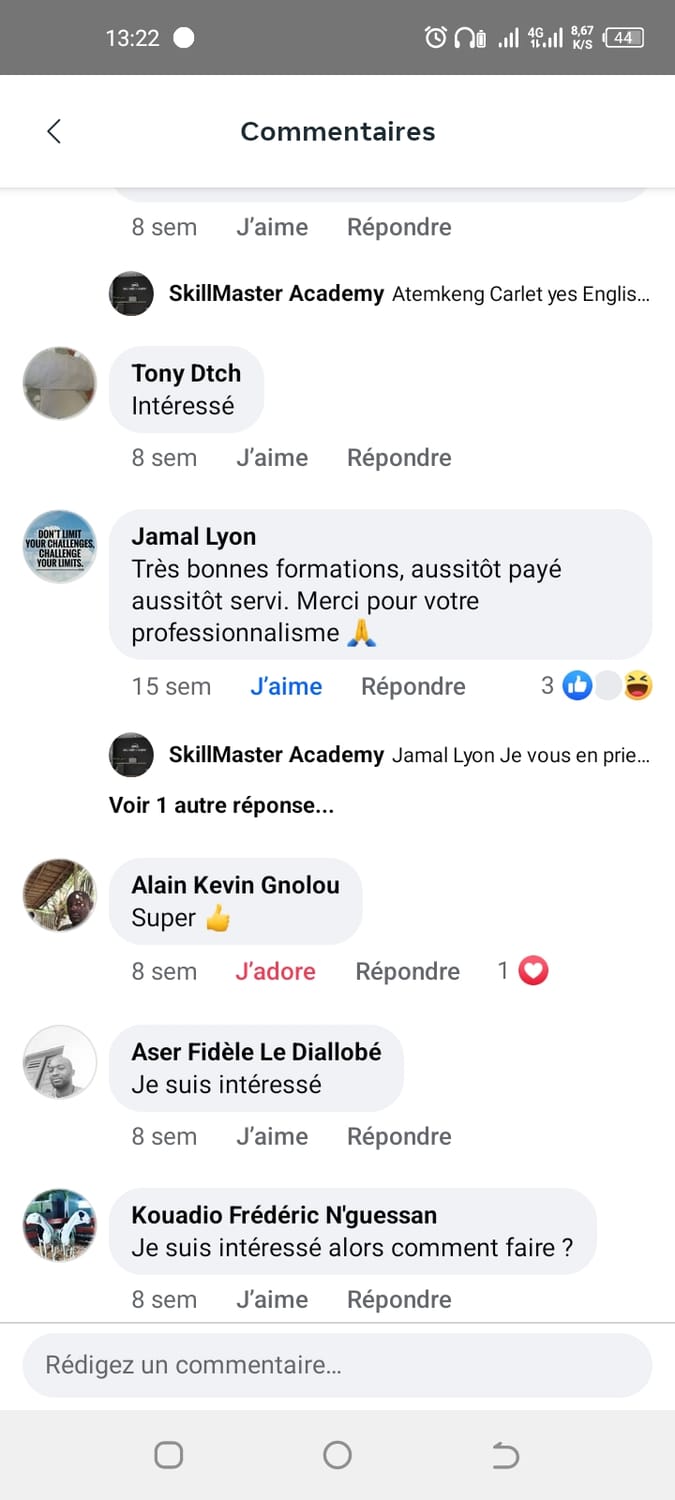Expand Voir 1 autre réponse

[221, 805]
